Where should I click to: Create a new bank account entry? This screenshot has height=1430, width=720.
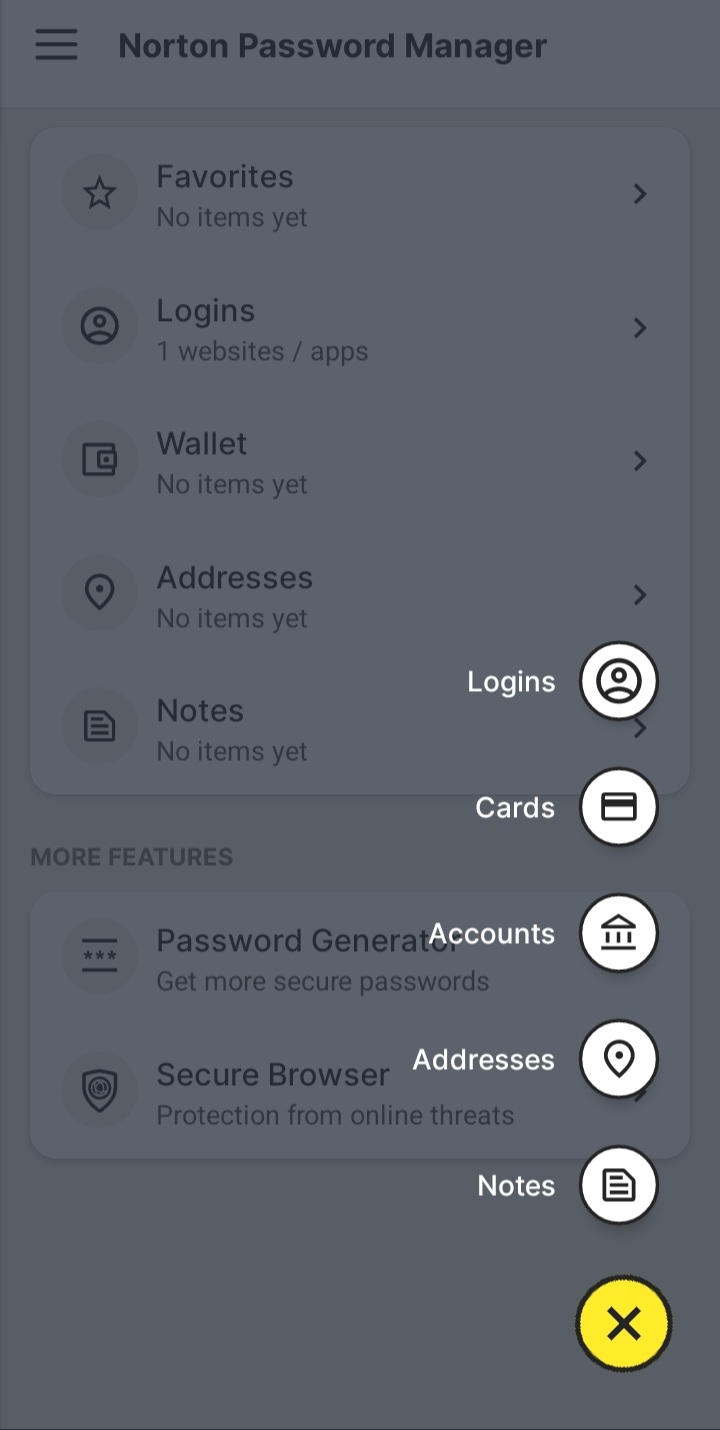[x=619, y=933]
